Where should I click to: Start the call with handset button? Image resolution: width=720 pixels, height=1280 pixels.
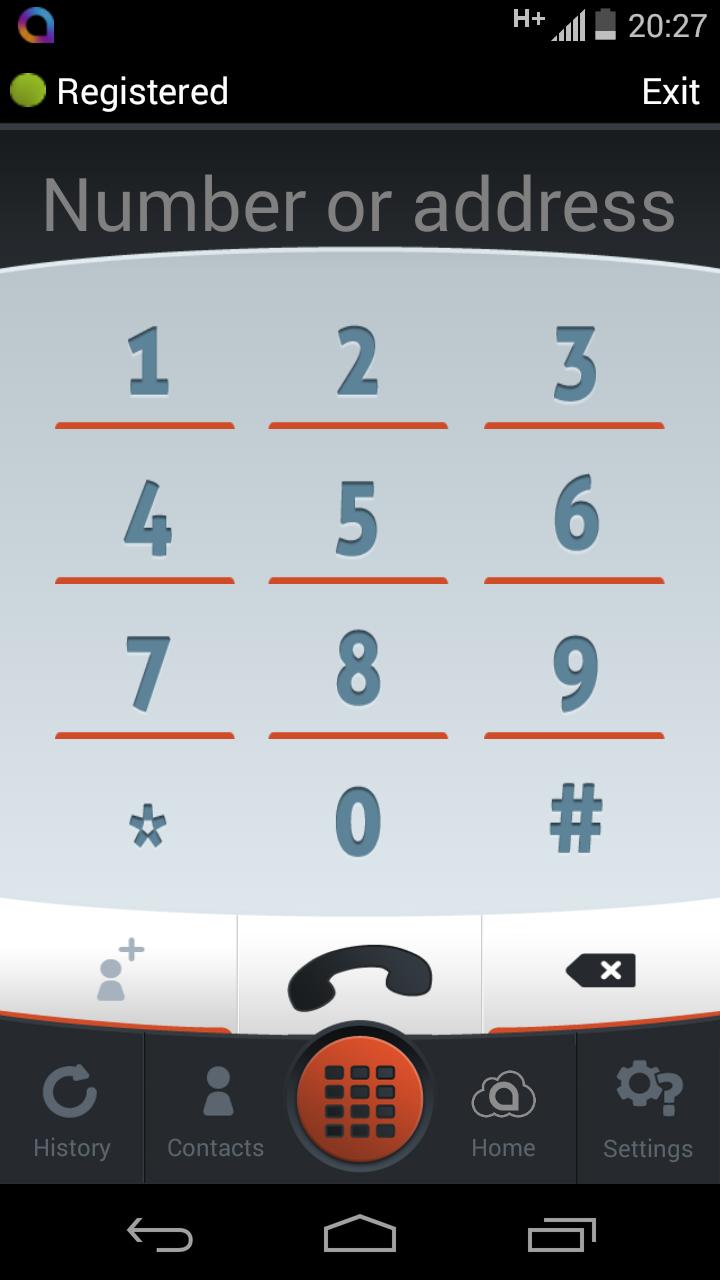click(x=360, y=975)
